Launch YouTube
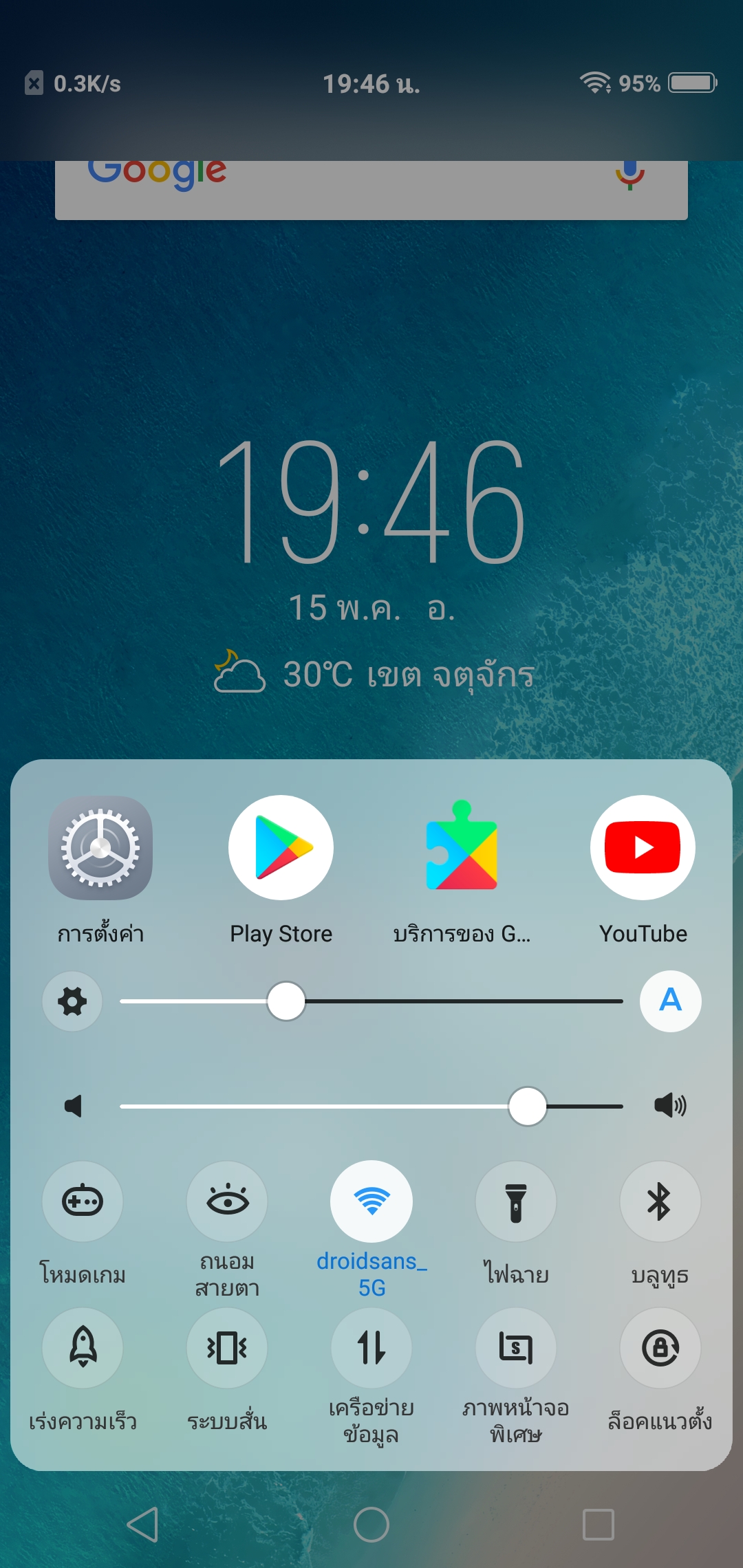Screen dimensions: 743x1568 [x=643, y=848]
